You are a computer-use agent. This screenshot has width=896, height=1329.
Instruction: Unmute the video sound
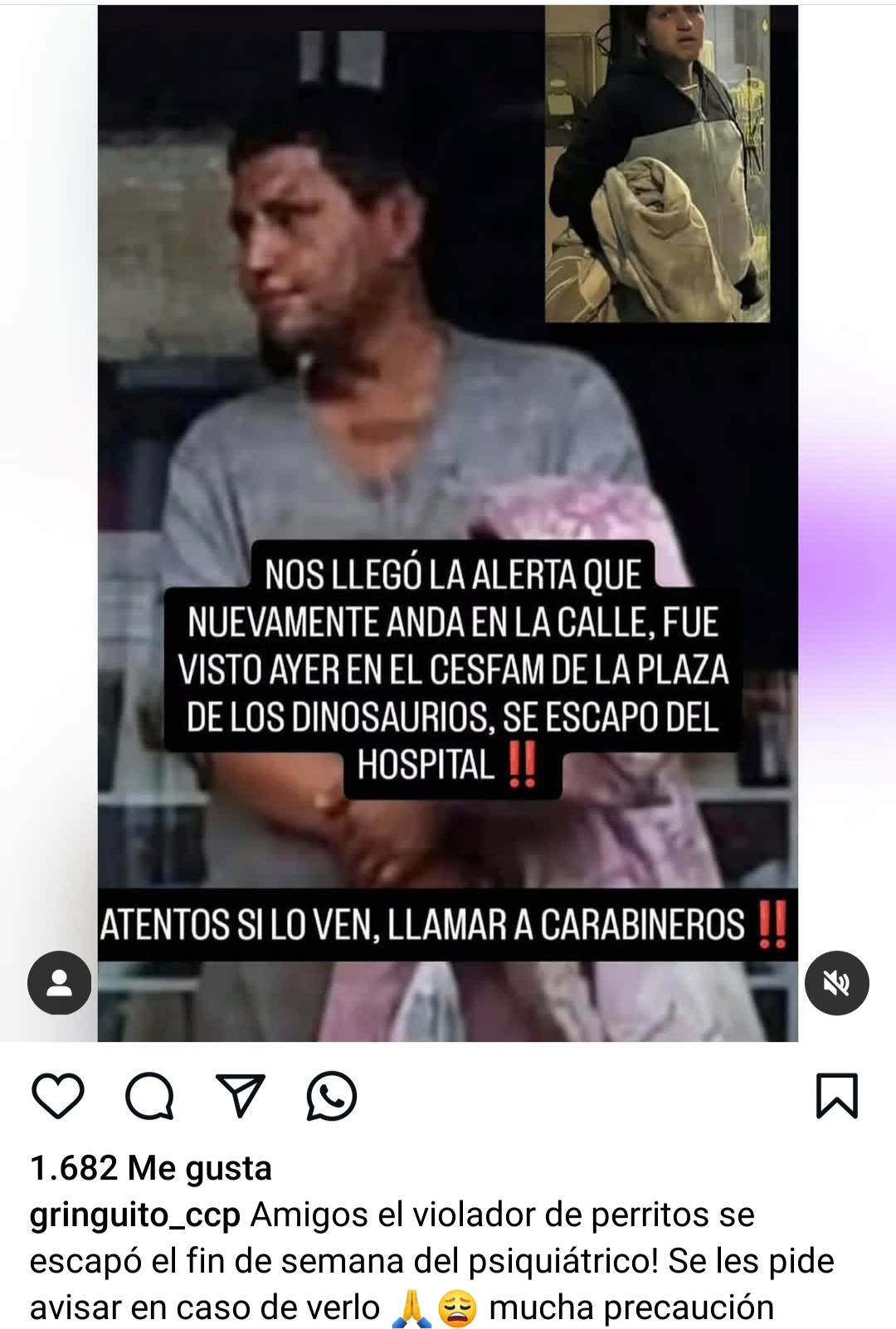[836, 983]
